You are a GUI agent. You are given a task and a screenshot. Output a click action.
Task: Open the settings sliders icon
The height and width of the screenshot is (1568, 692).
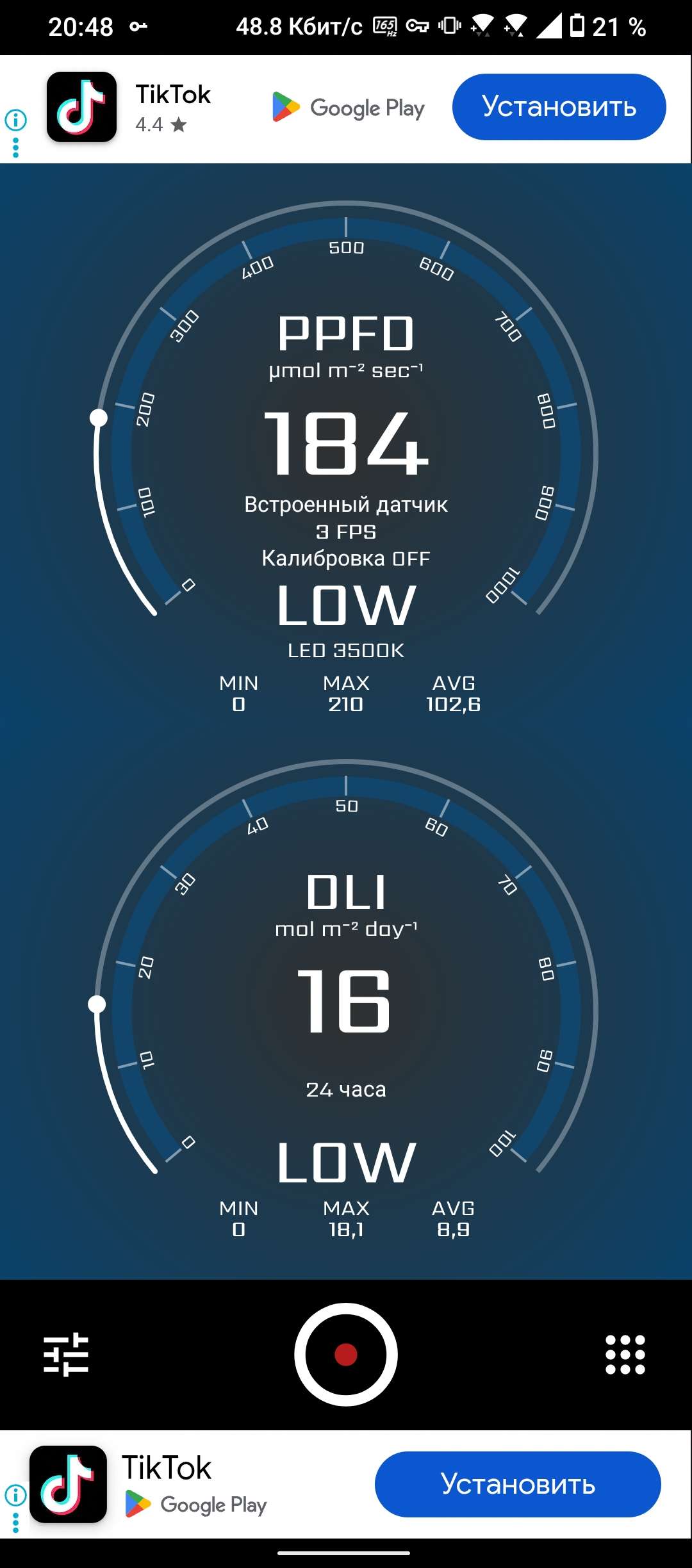66,1354
